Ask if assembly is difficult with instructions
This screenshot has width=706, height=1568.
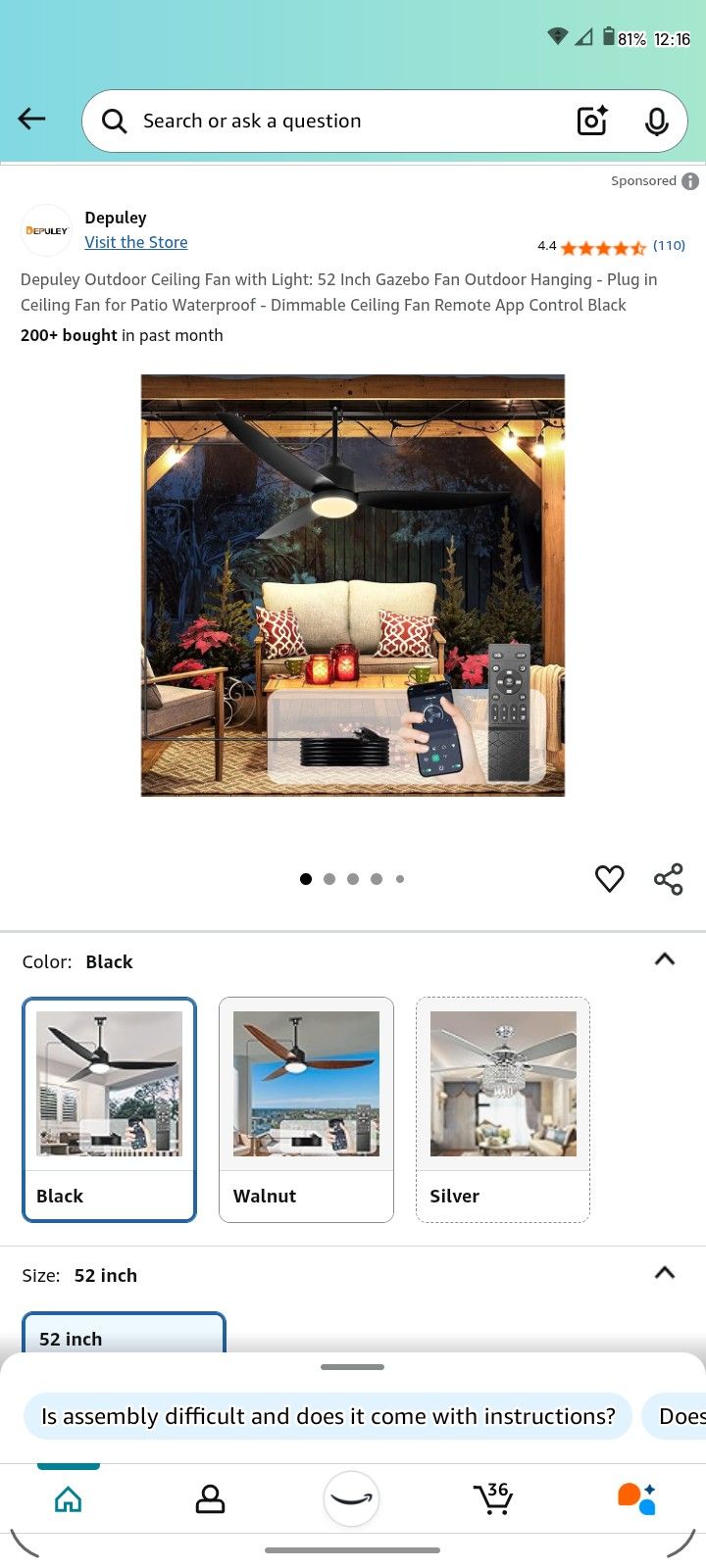pos(328,1416)
